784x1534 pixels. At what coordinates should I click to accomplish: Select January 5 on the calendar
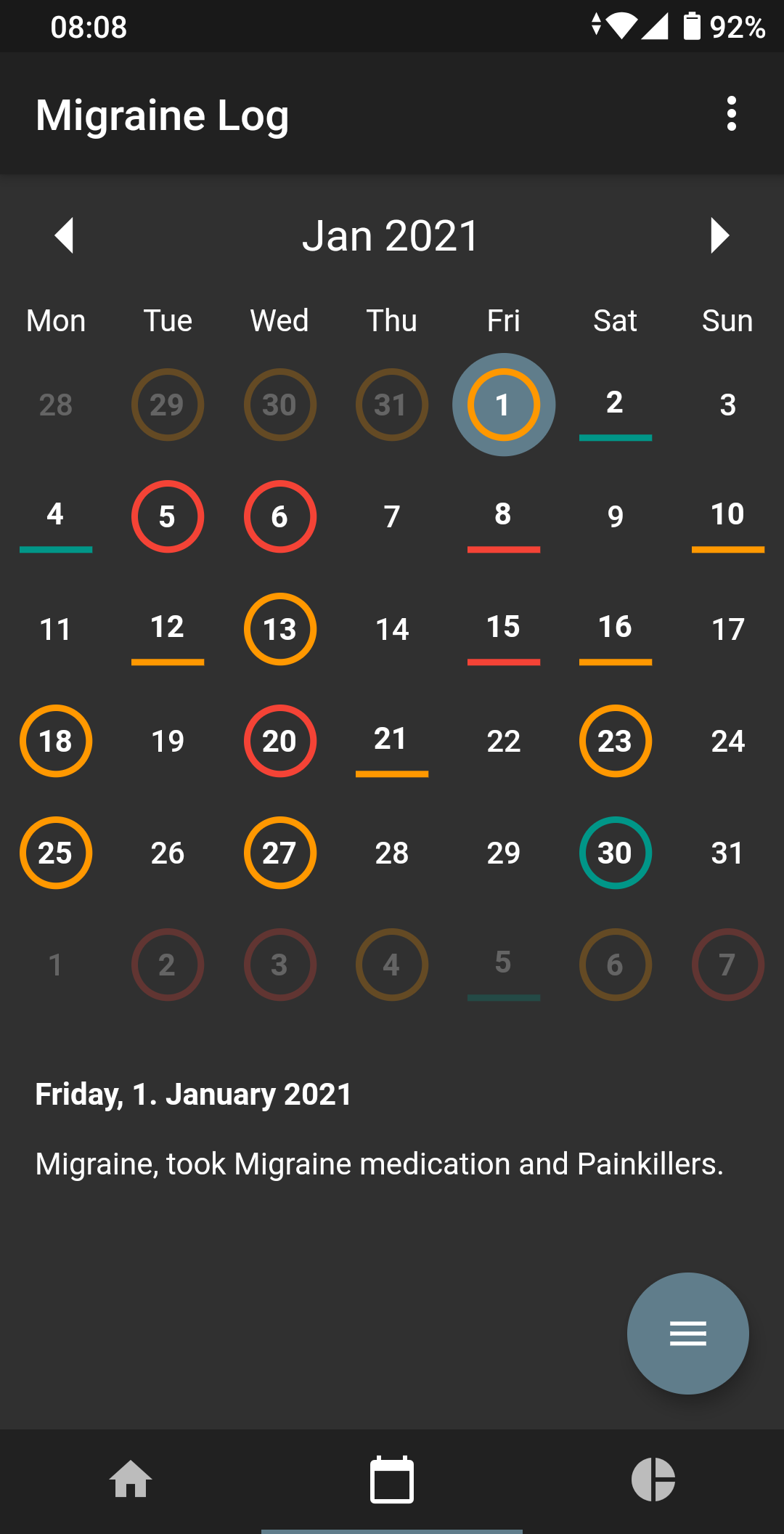pyautogui.click(x=168, y=516)
